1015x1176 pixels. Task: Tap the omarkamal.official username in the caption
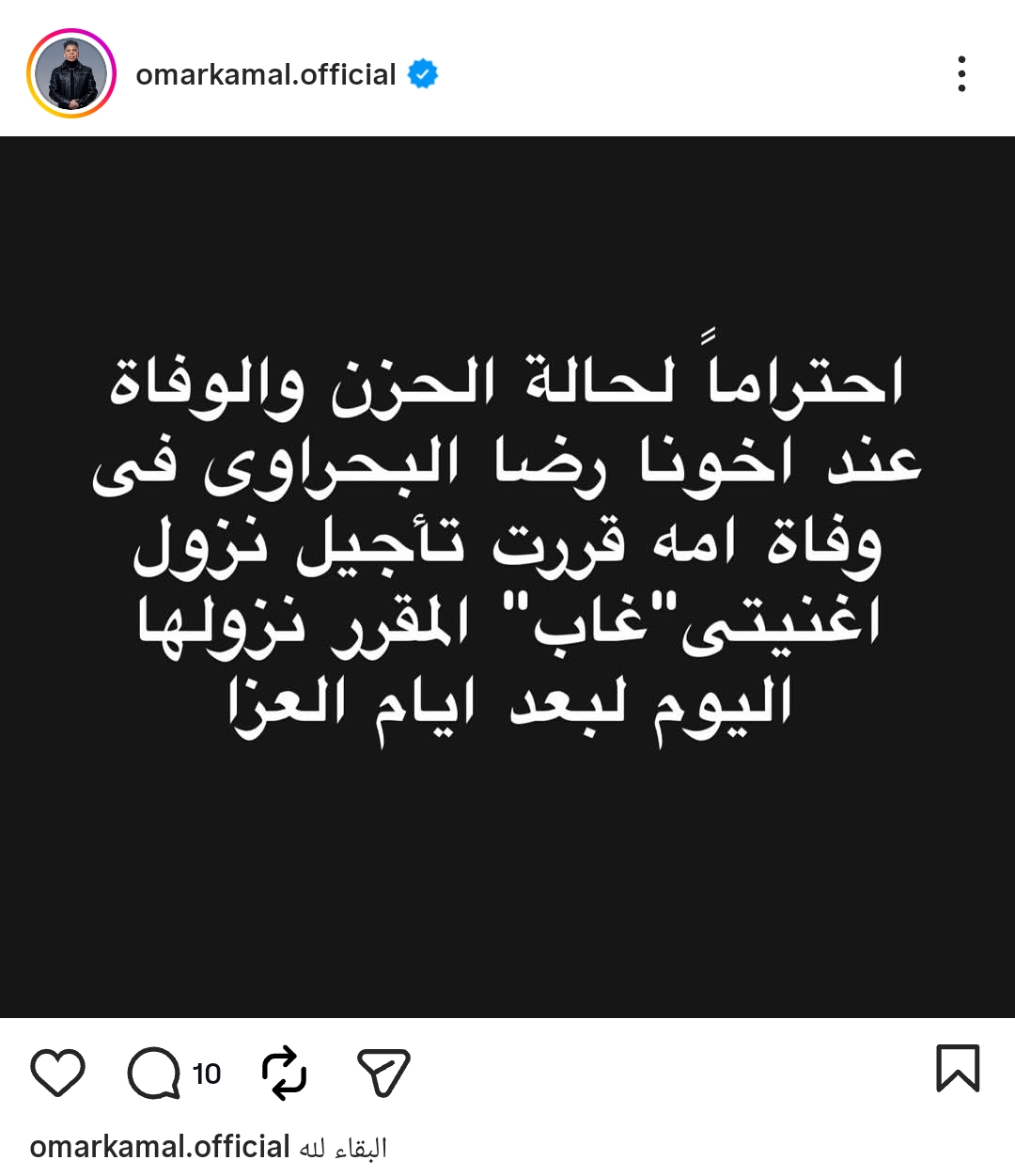160,1147
